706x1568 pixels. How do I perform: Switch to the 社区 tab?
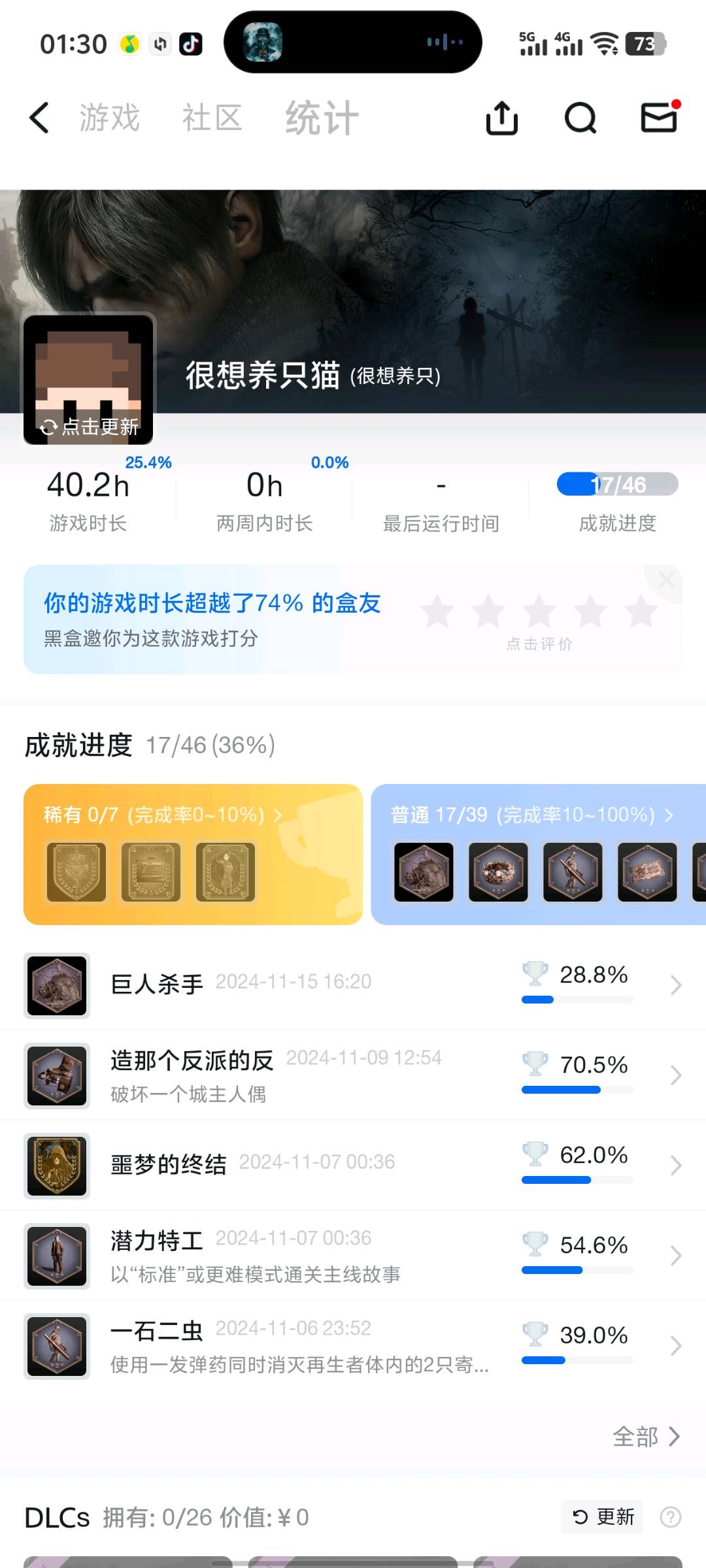pos(212,118)
